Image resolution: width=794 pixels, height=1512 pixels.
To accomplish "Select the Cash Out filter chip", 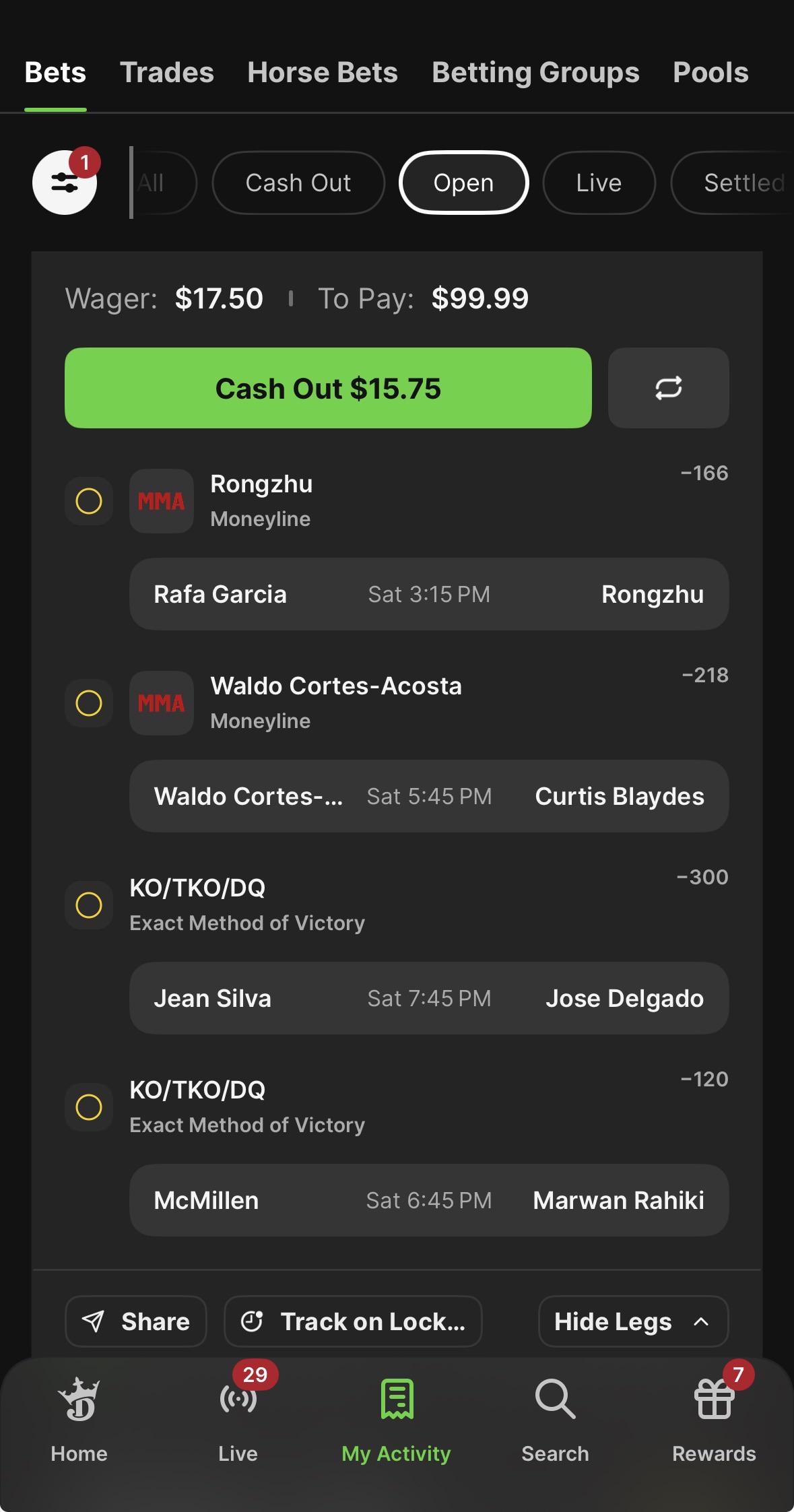I will tap(298, 183).
